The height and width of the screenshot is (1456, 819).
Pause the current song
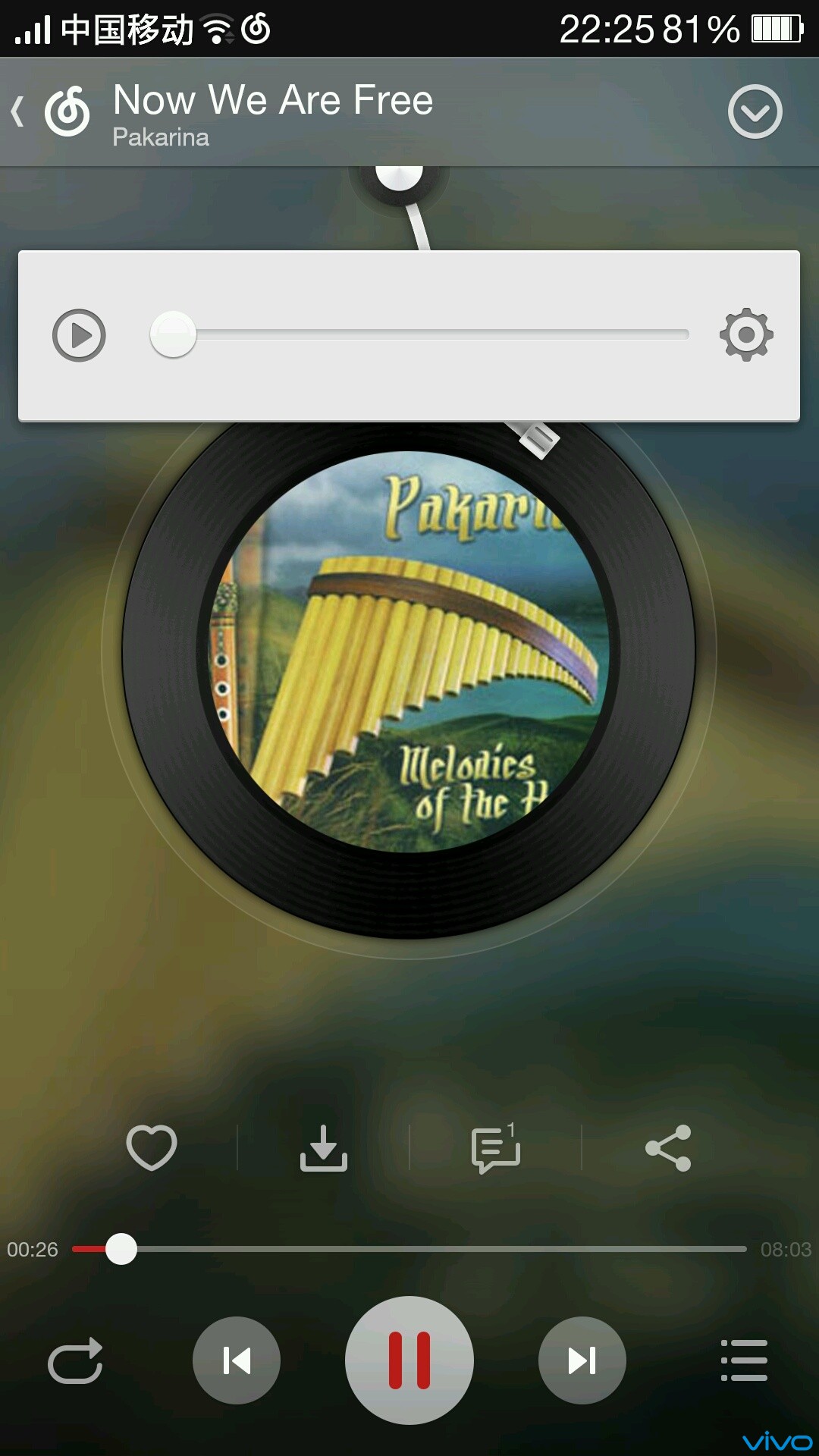[409, 1360]
